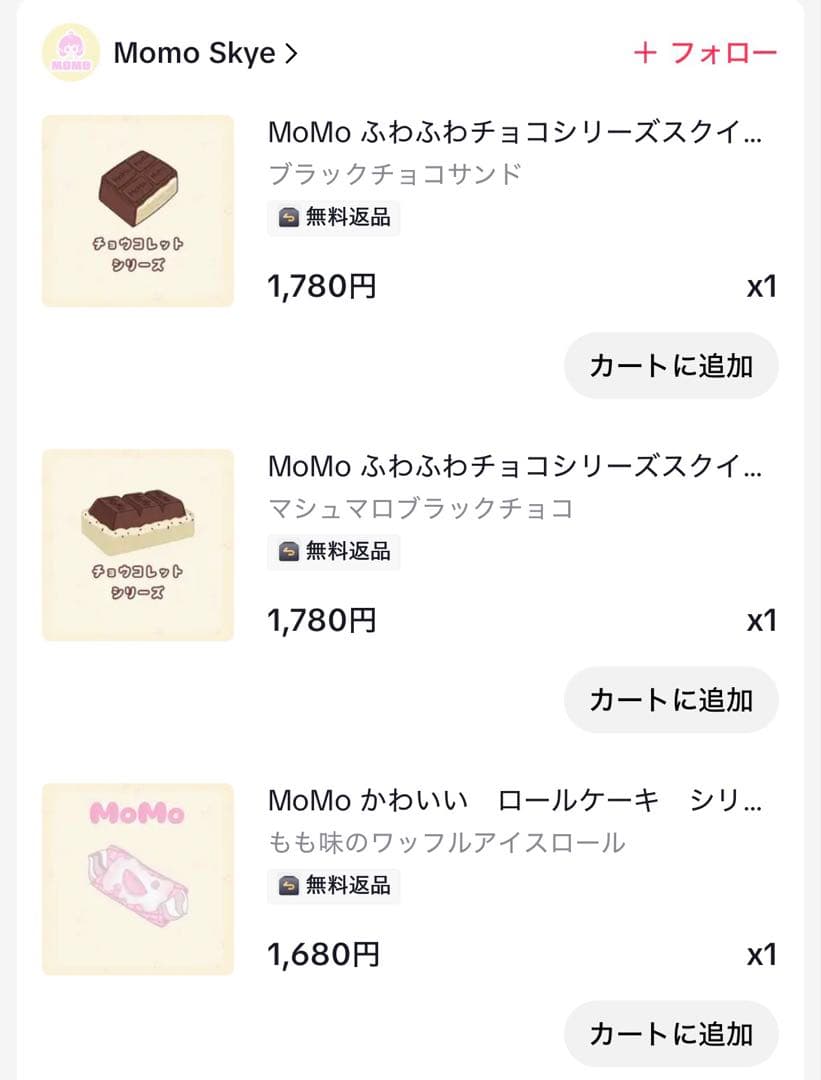Click the Momo Skye seller avatar icon
The image size is (821, 1080).
coord(69,53)
